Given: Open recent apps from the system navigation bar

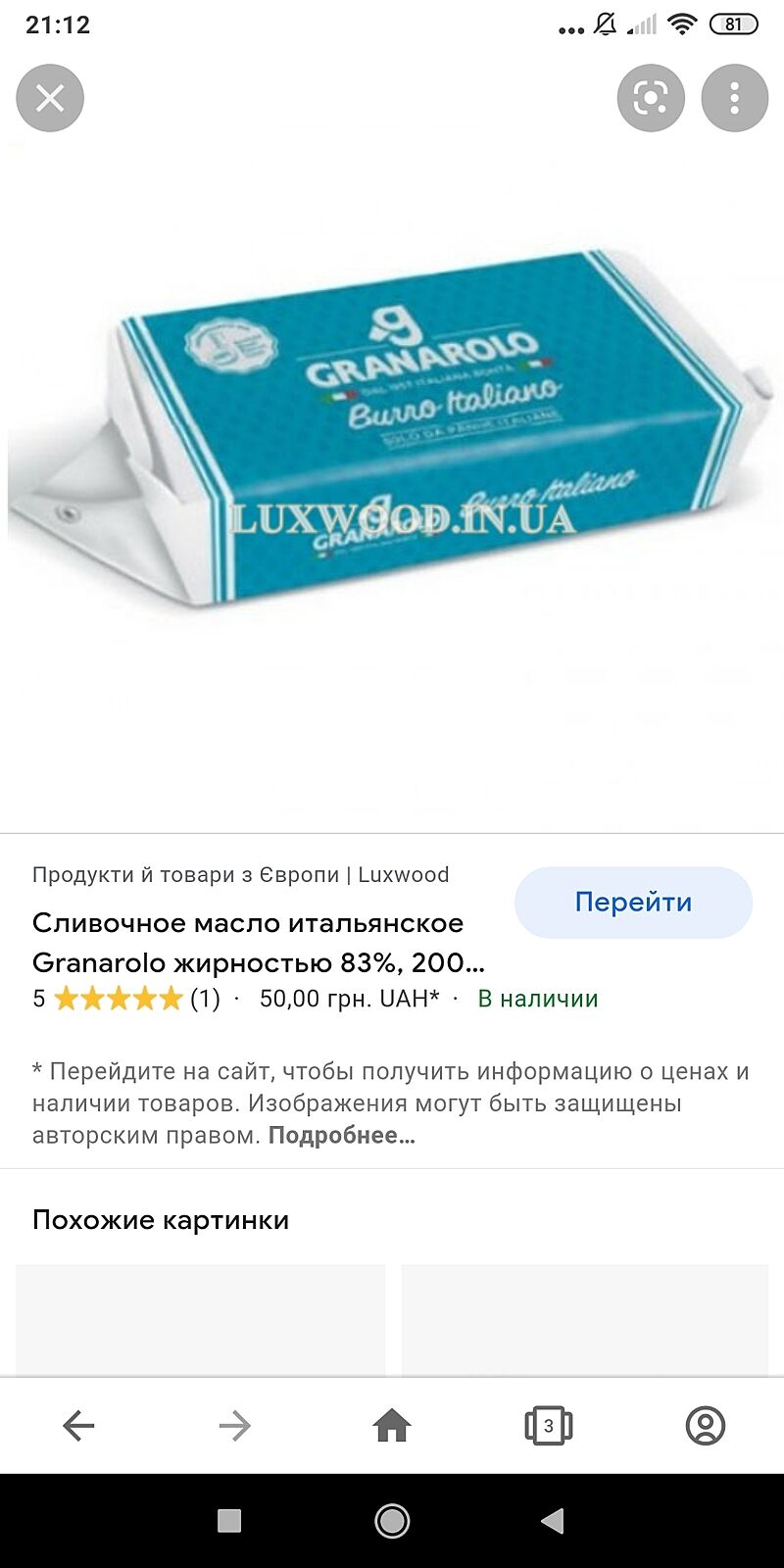Looking at the screenshot, I should [x=229, y=1521].
